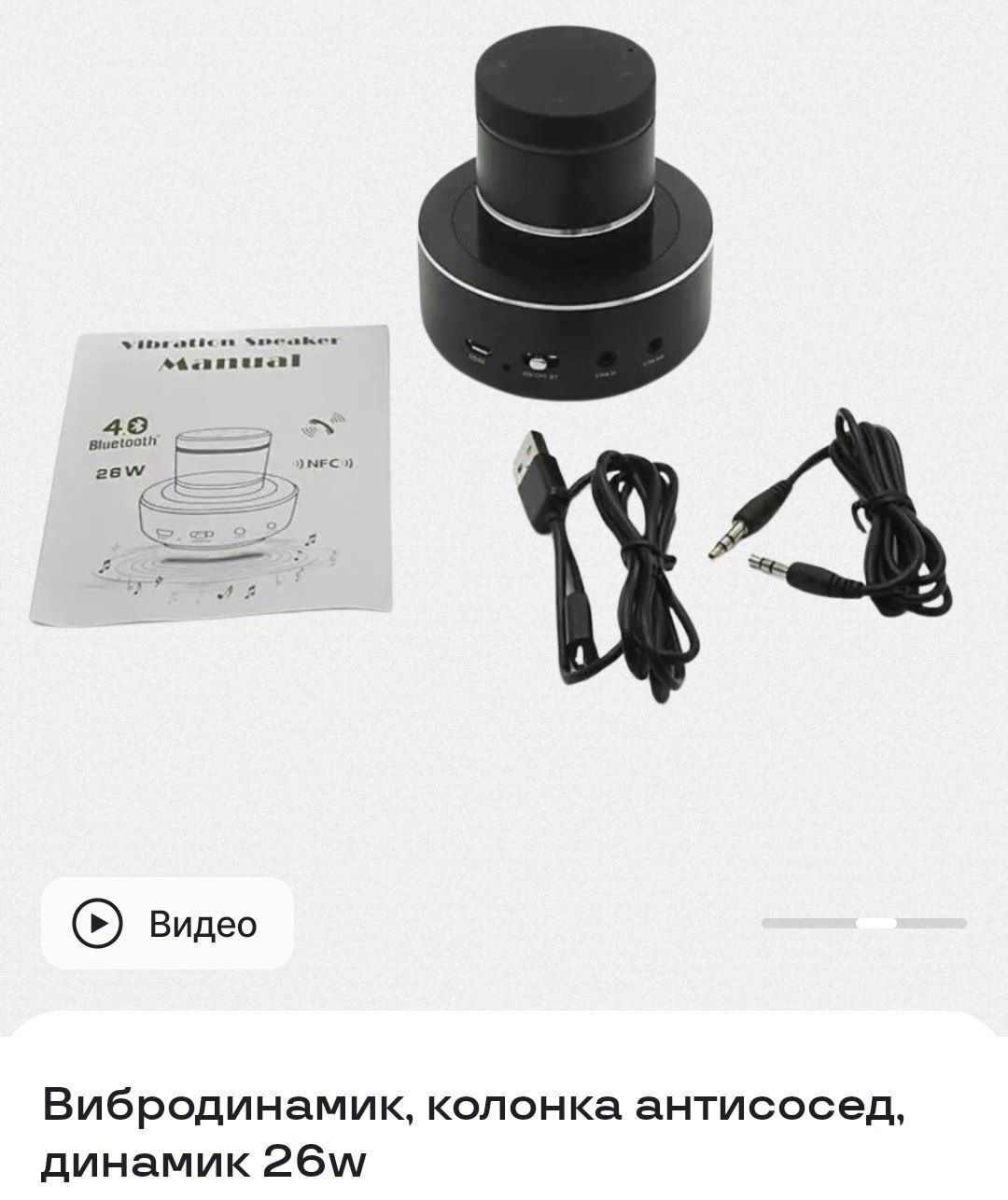The image size is (1008, 1200).
Task: Tap the image gallery page indicator
Action: click(x=863, y=924)
